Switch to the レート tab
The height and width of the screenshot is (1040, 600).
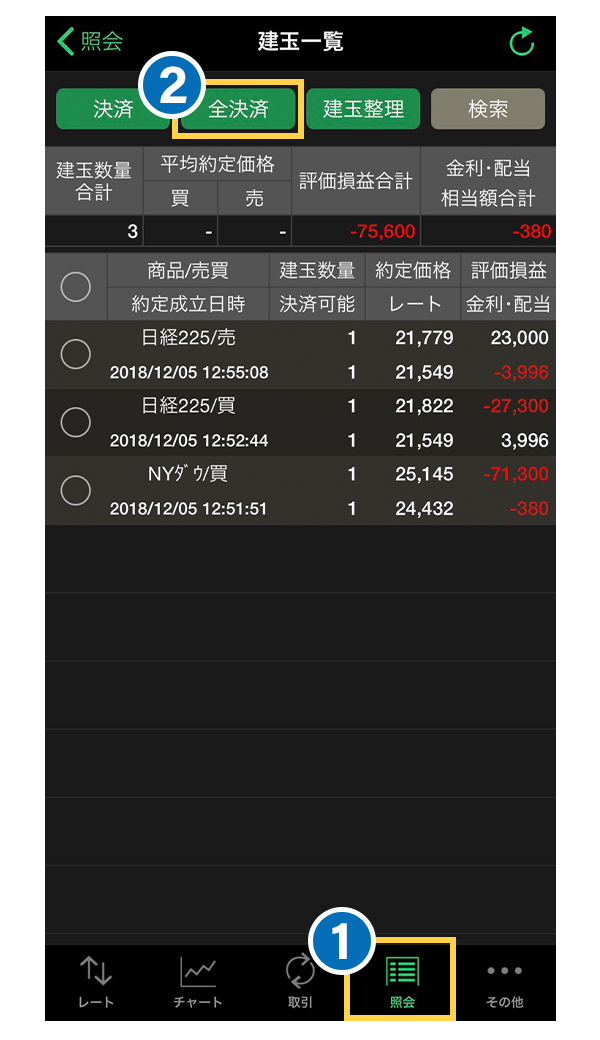[x=96, y=982]
